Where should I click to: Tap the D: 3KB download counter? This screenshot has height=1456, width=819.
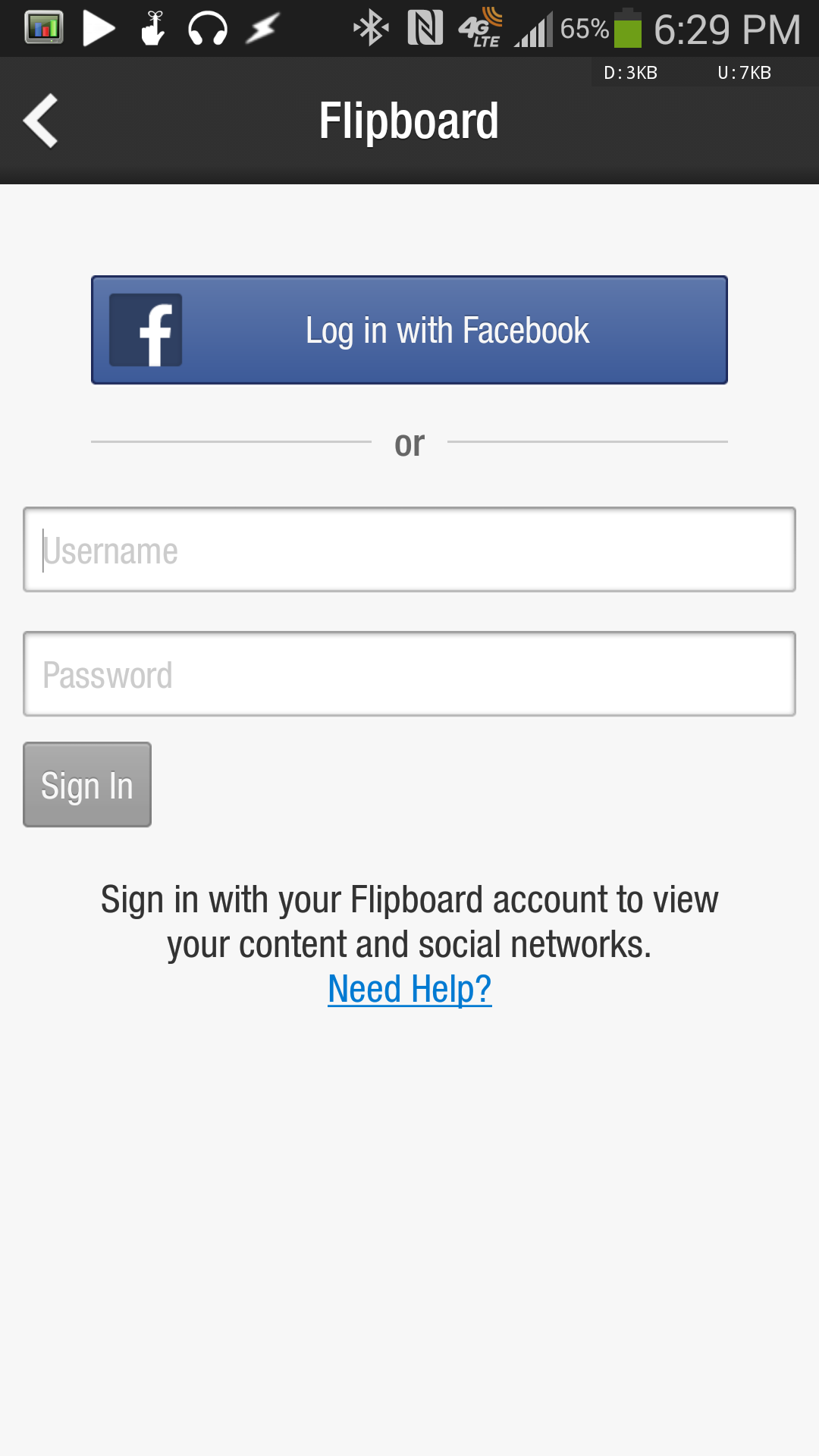(x=629, y=73)
